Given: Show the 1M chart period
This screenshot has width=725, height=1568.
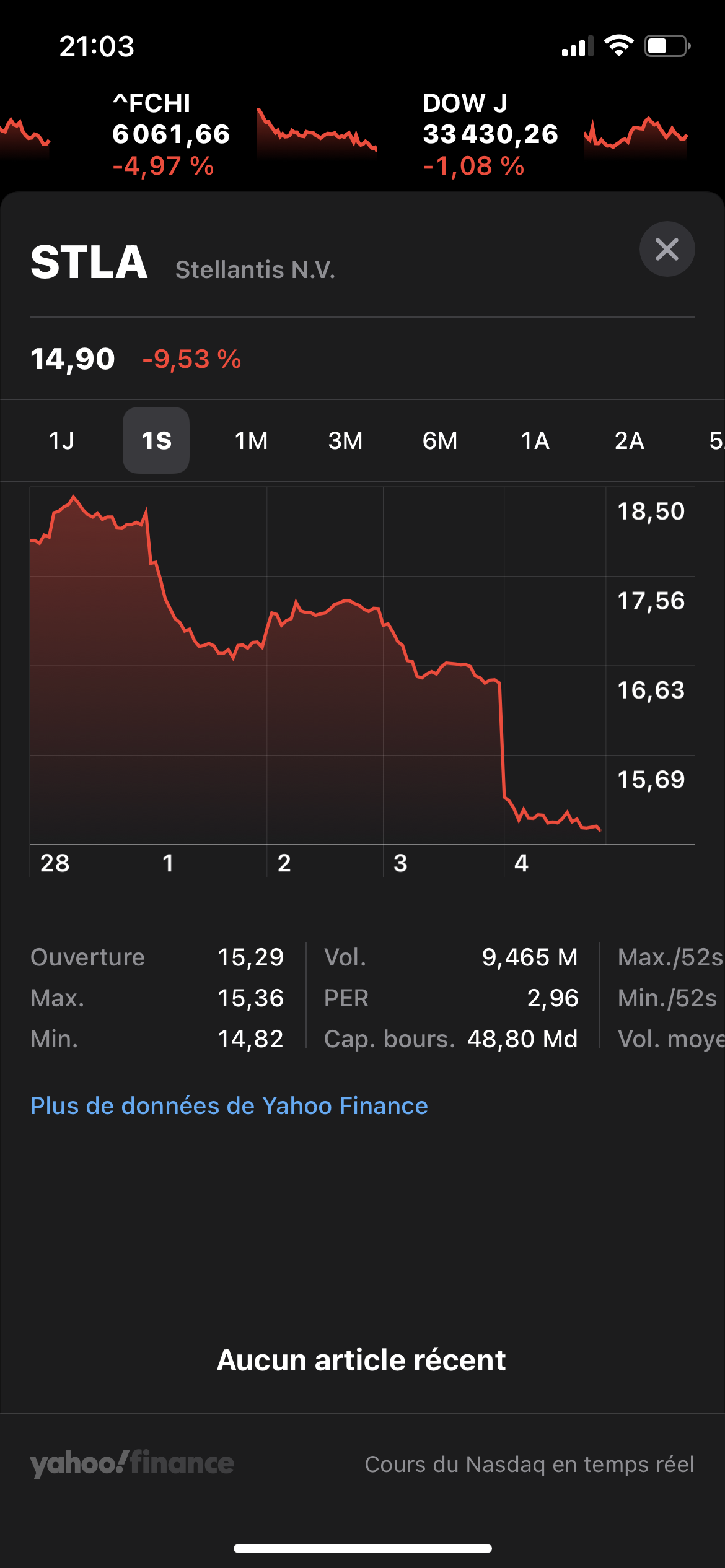Looking at the screenshot, I should click(x=251, y=441).
